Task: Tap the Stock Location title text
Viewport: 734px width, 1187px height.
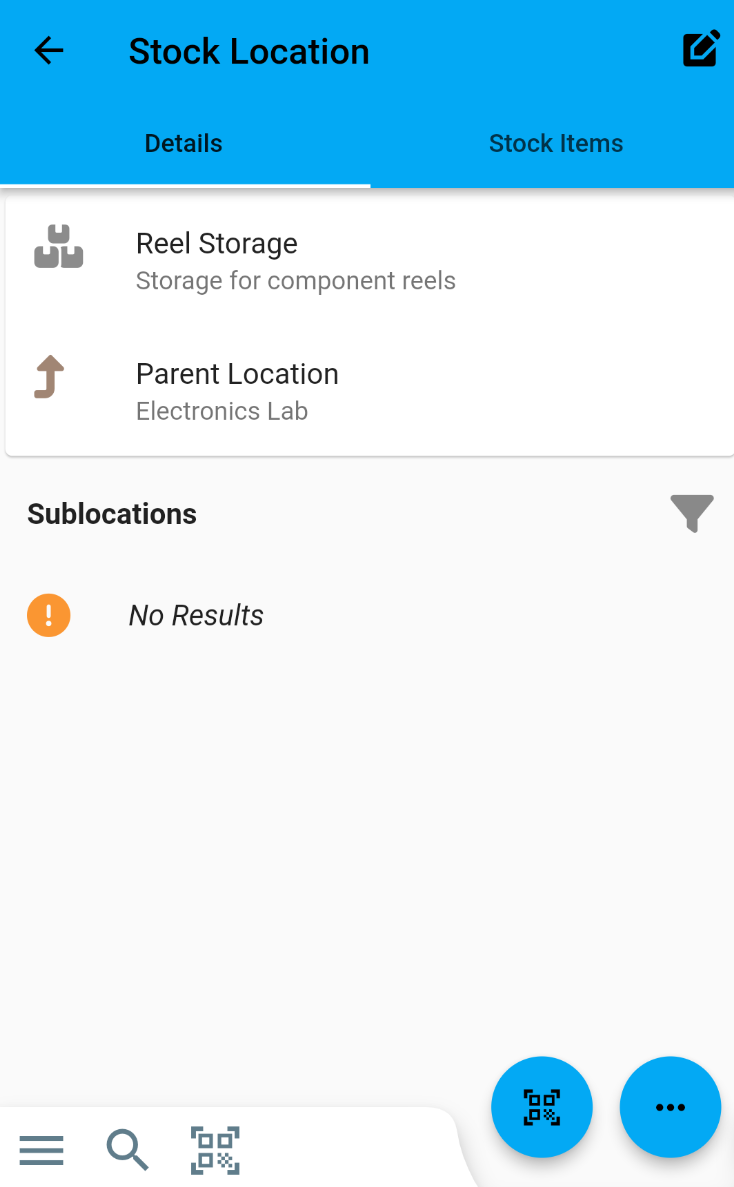Action: coord(248,50)
